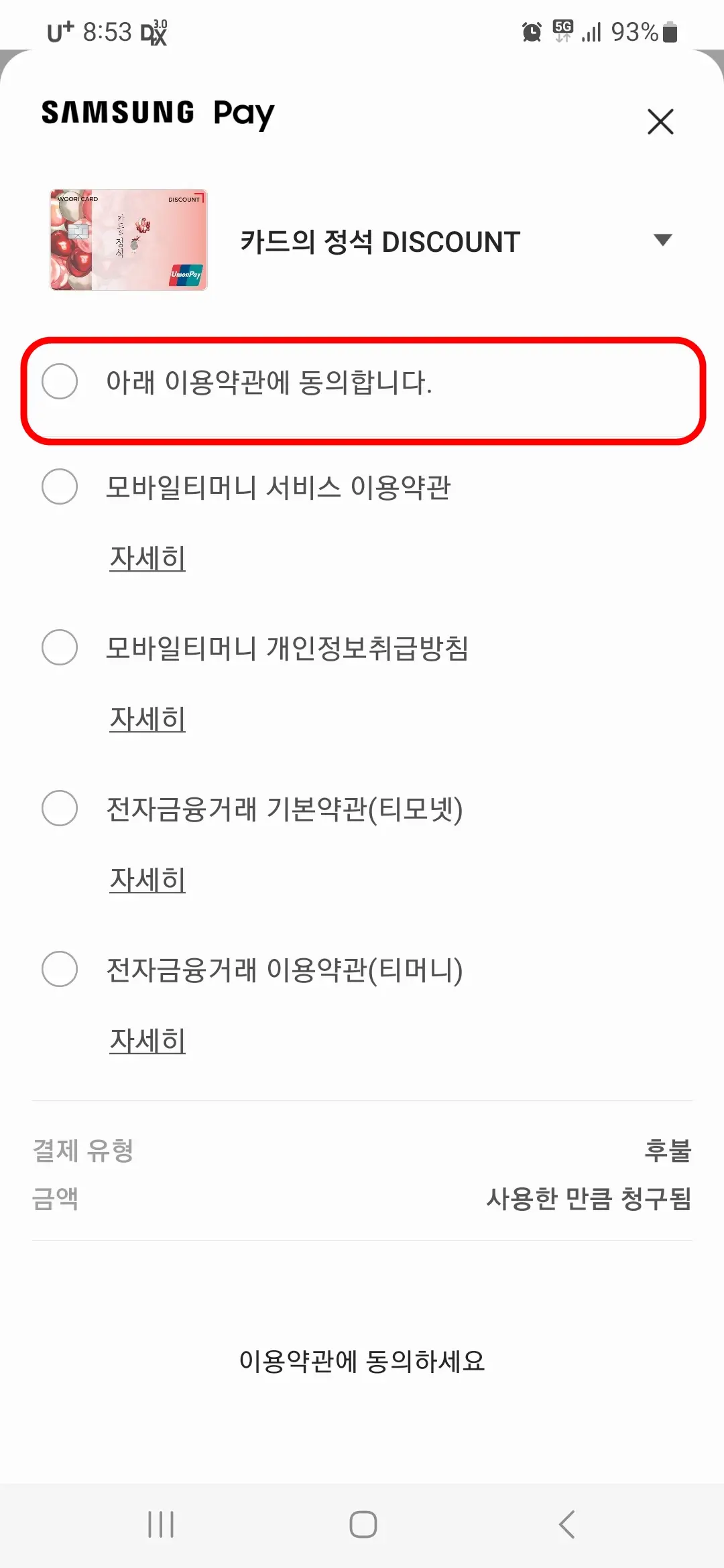Open the 카드의 정석 DISCOUNT card dropdown
Viewport: 724px width, 1568px height.
tap(662, 240)
